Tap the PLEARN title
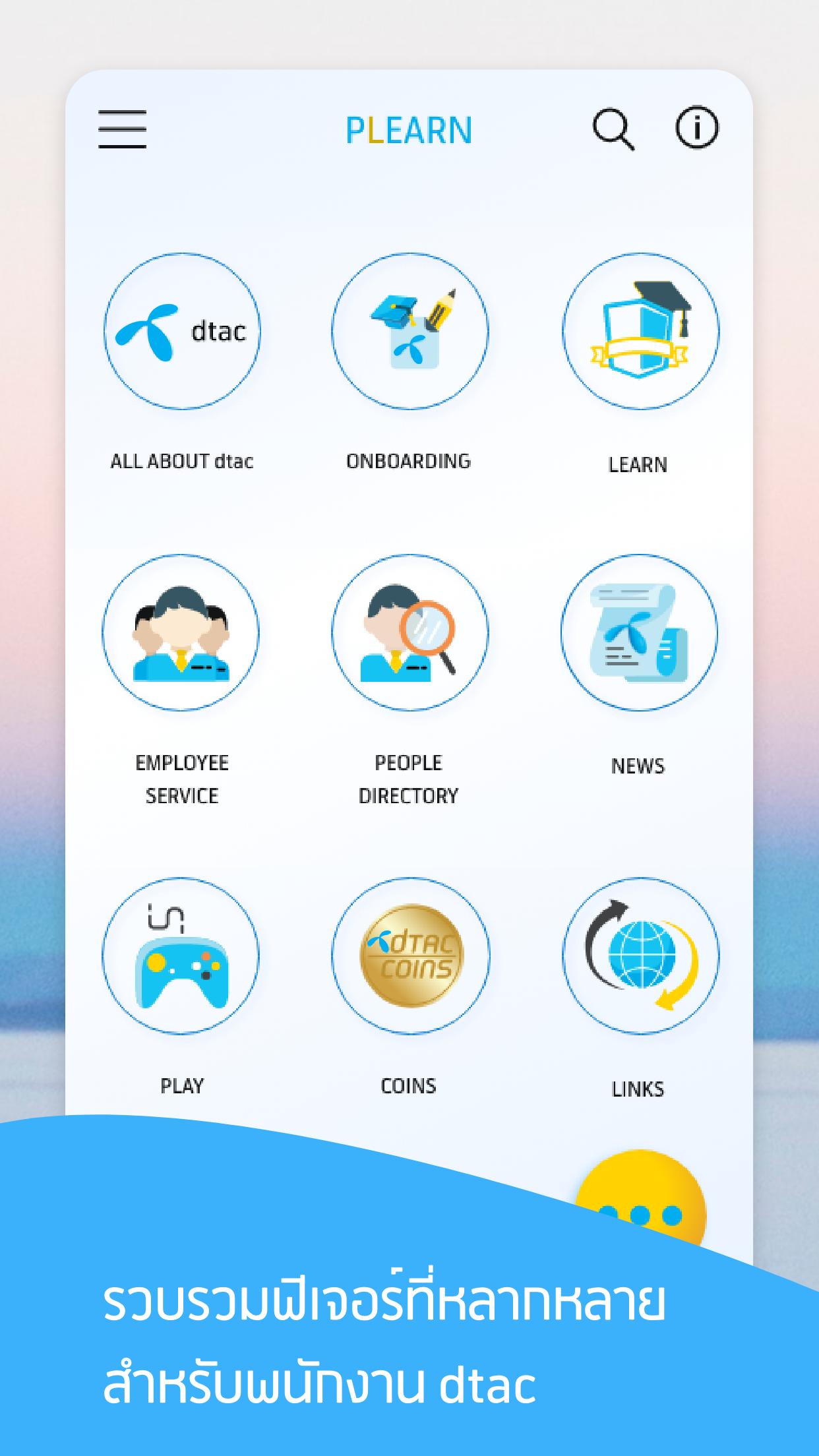The height and width of the screenshot is (1456, 819). (409, 129)
